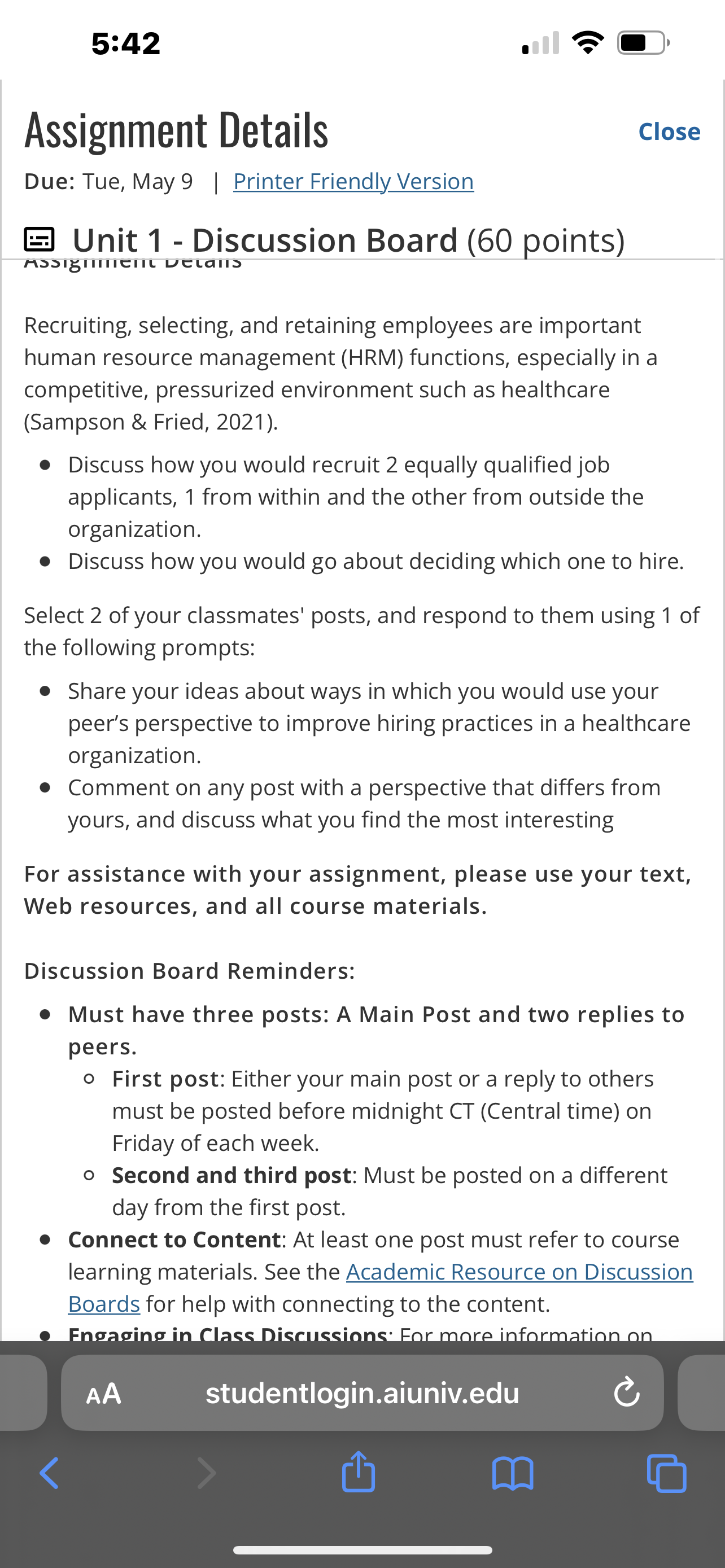This screenshot has width=725, height=1568.
Task: Tap the studentlogin.aiuniv.edu address bar
Action: pos(362,1392)
